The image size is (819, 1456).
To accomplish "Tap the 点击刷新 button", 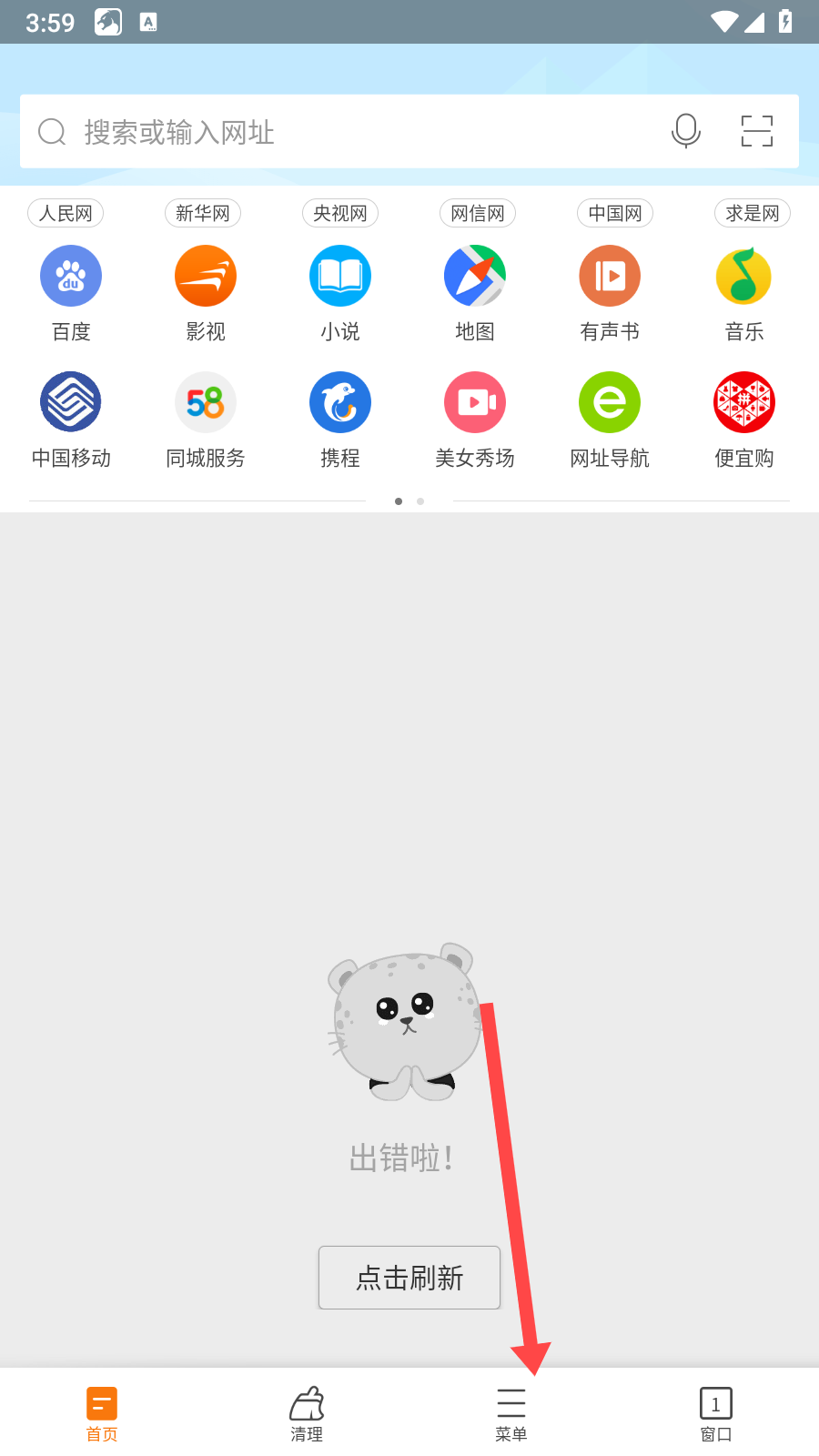I will tap(409, 1278).
